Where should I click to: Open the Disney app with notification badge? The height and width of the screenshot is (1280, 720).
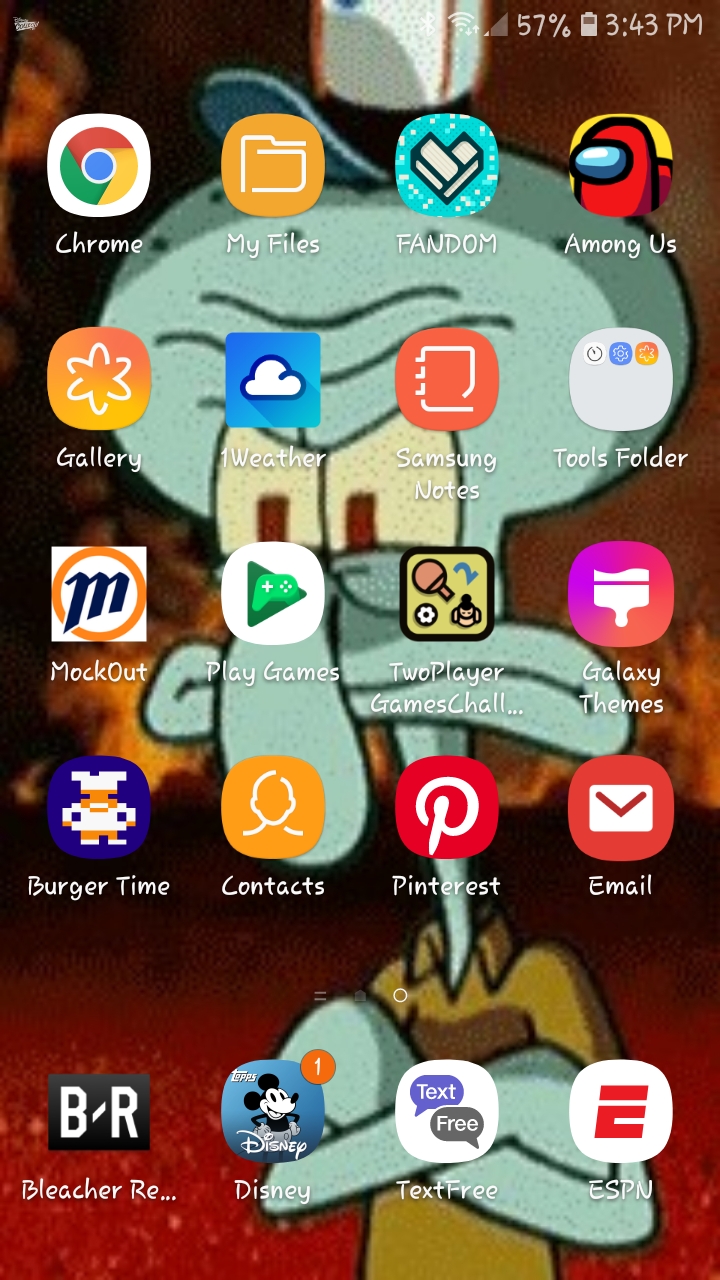point(273,1112)
